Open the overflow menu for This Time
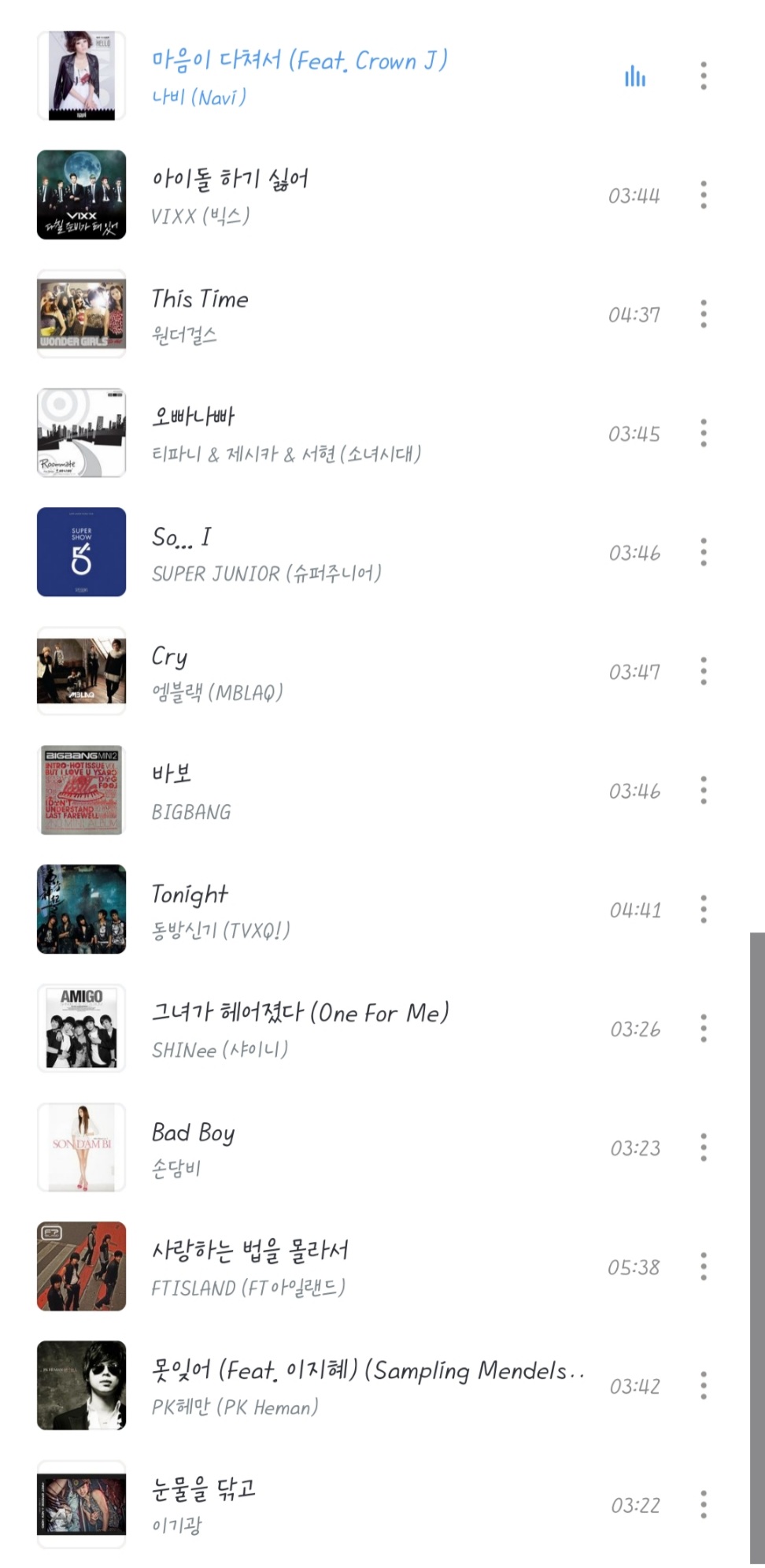Screen dimensions: 765x1568 pyautogui.click(x=703, y=314)
